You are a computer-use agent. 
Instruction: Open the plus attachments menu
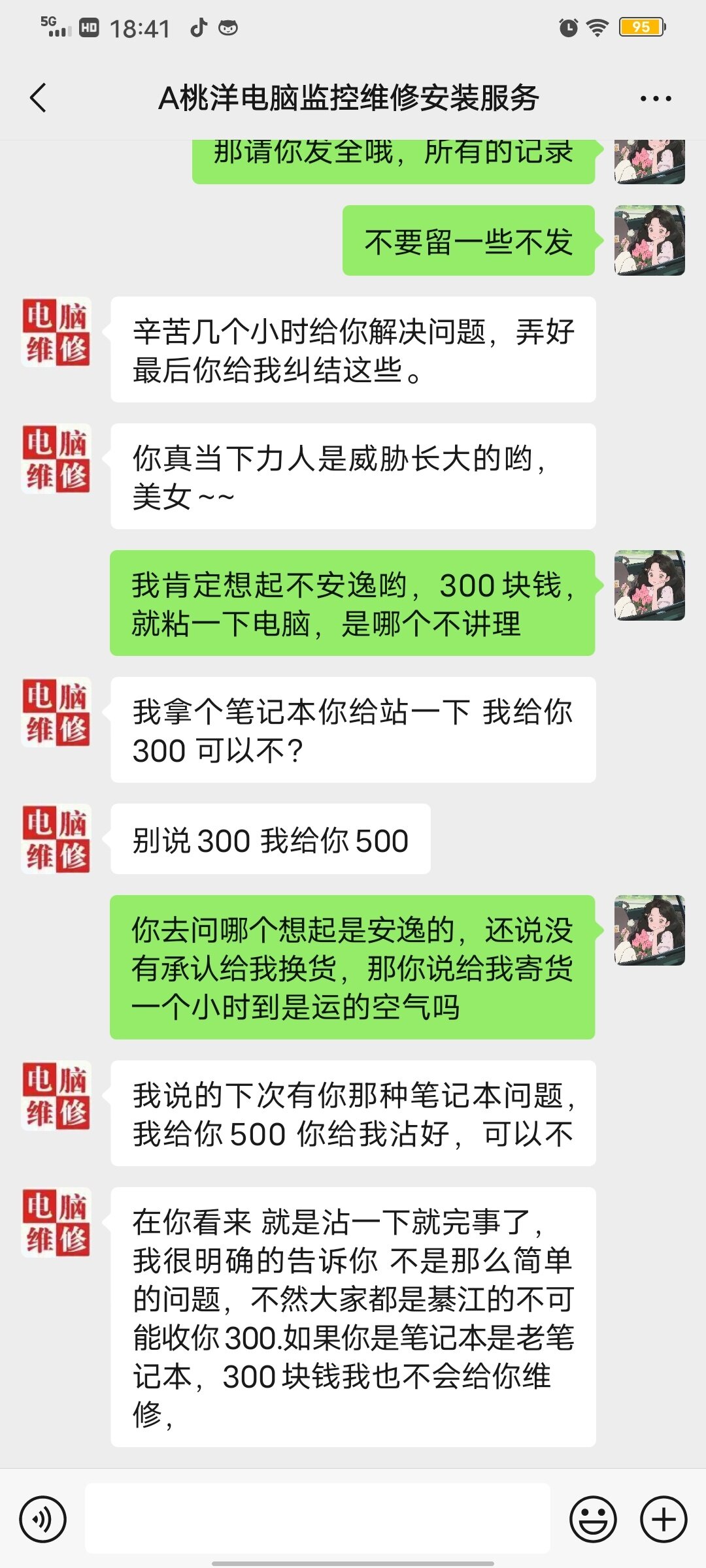coord(663,1519)
